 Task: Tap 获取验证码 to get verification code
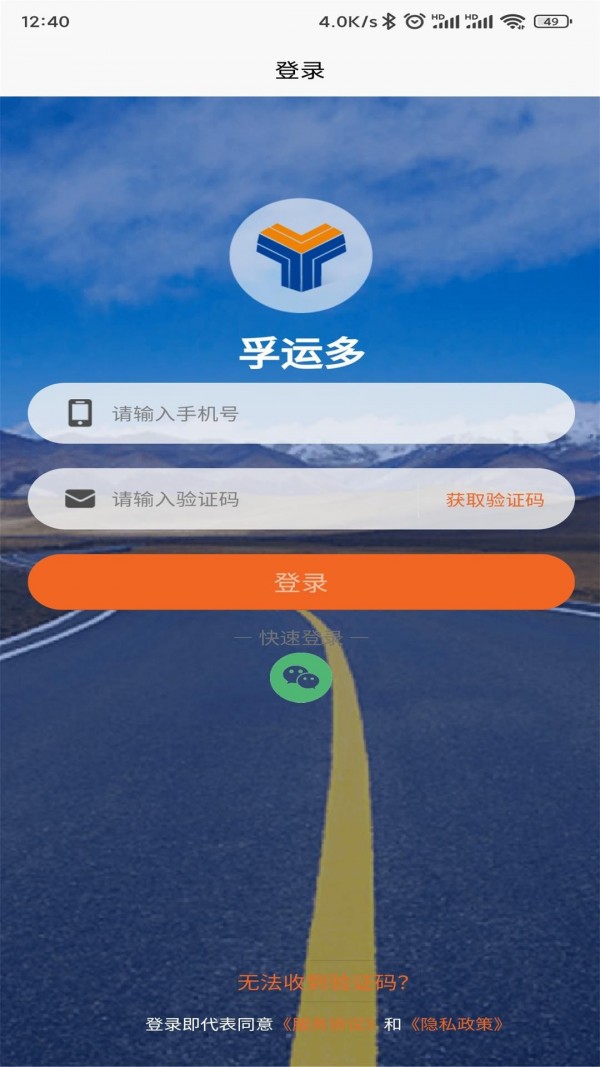pyautogui.click(x=495, y=499)
